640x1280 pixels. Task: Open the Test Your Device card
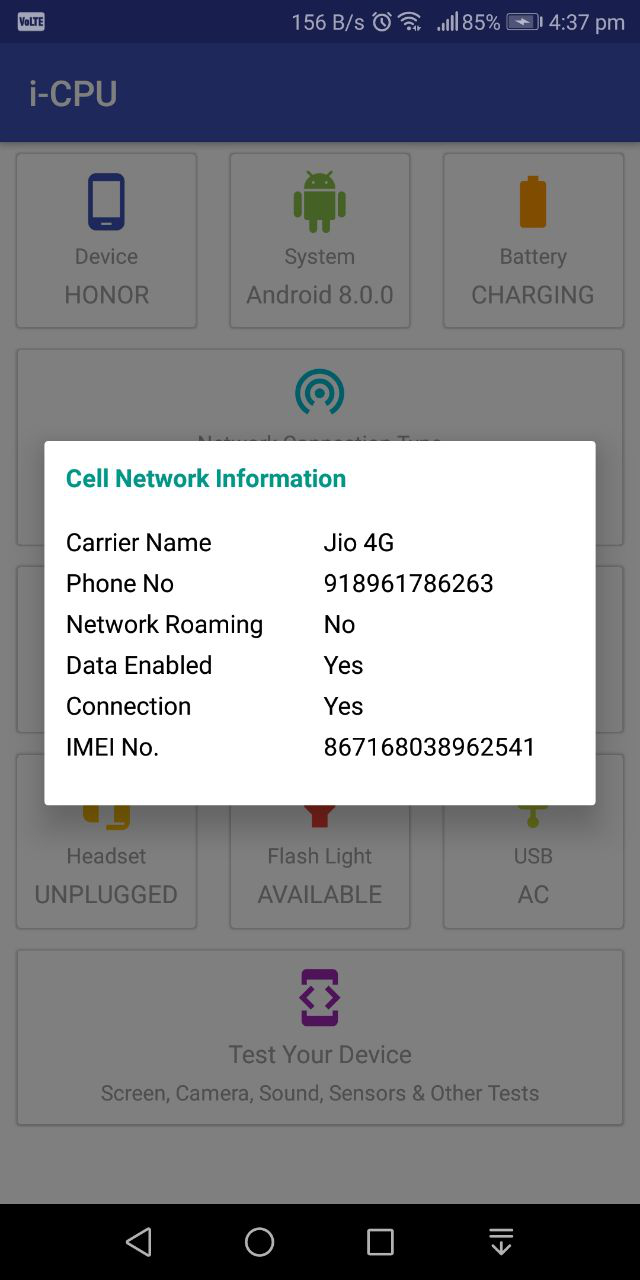click(x=320, y=1037)
